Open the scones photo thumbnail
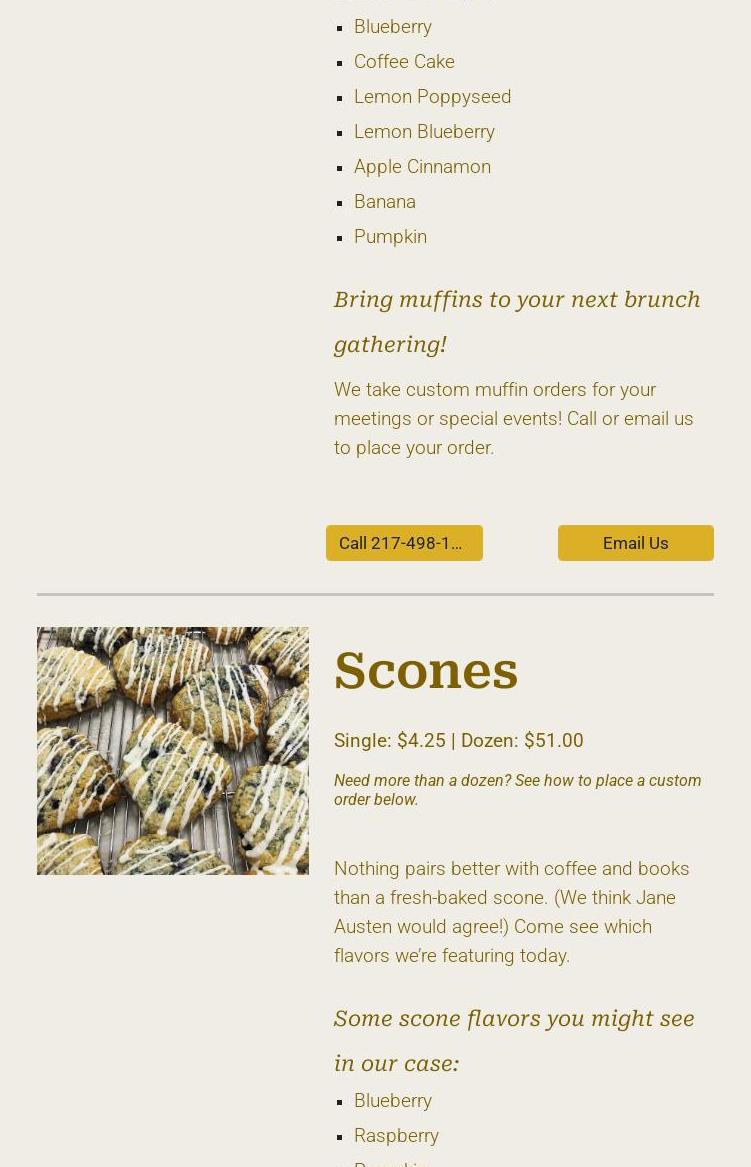The image size is (751, 1167). pos(172,750)
